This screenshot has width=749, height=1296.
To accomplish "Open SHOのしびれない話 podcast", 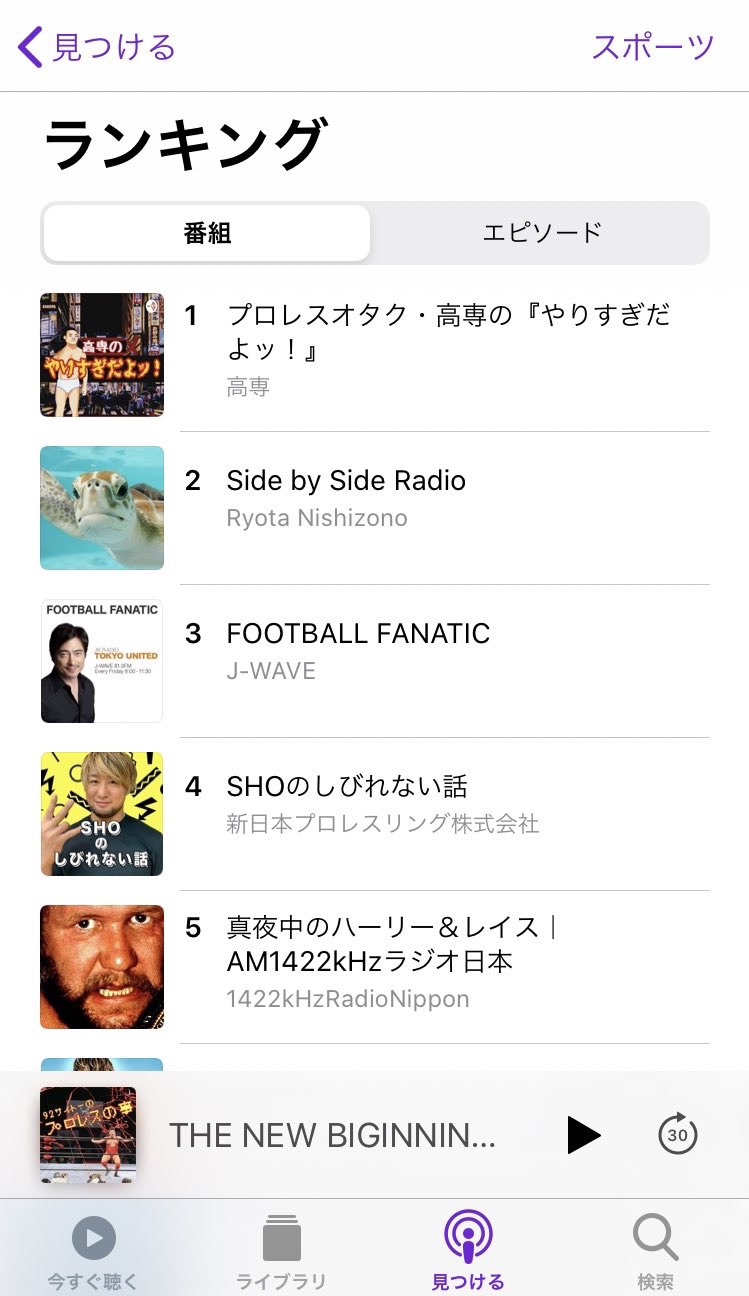I will point(375,814).
